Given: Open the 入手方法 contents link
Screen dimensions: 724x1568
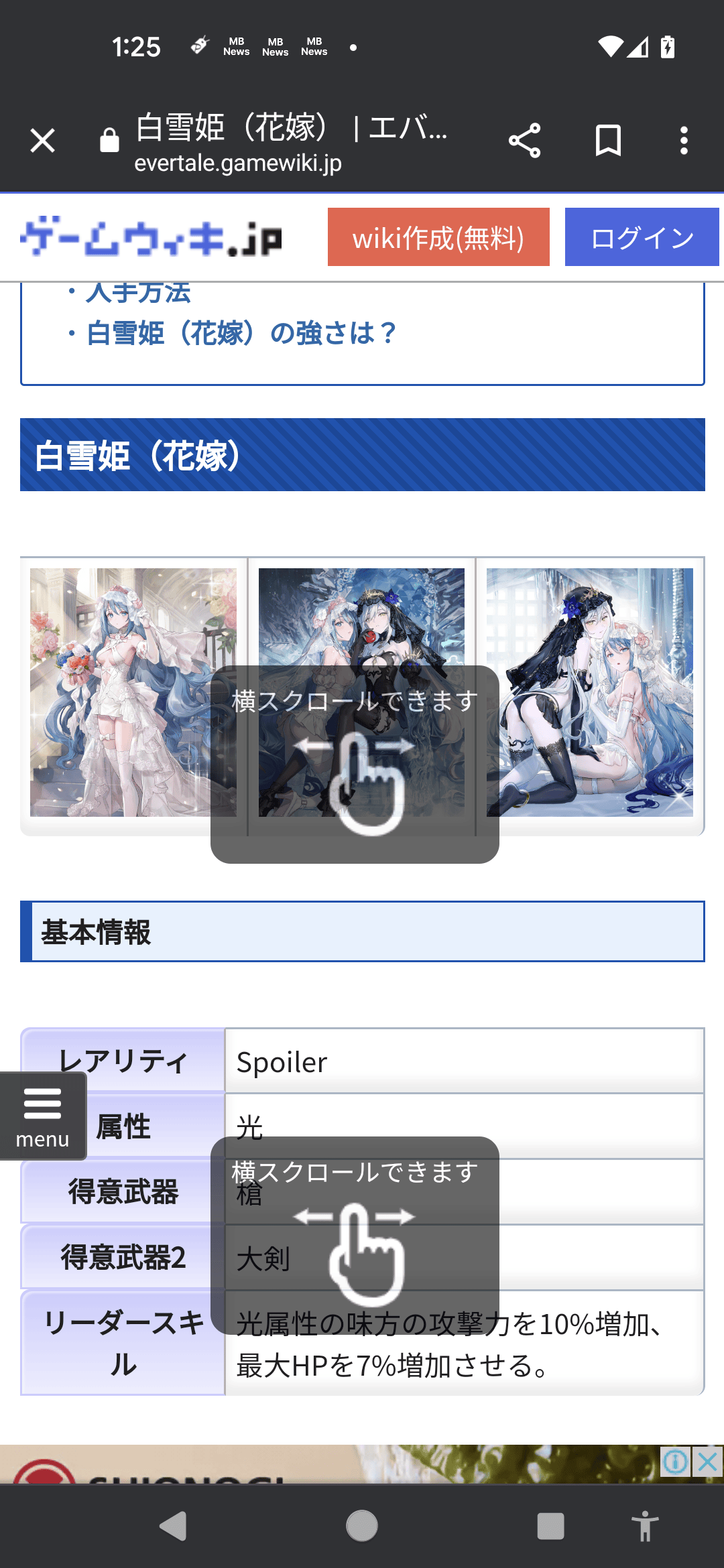Looking at the screenshot, I should (x=139, y=293).
